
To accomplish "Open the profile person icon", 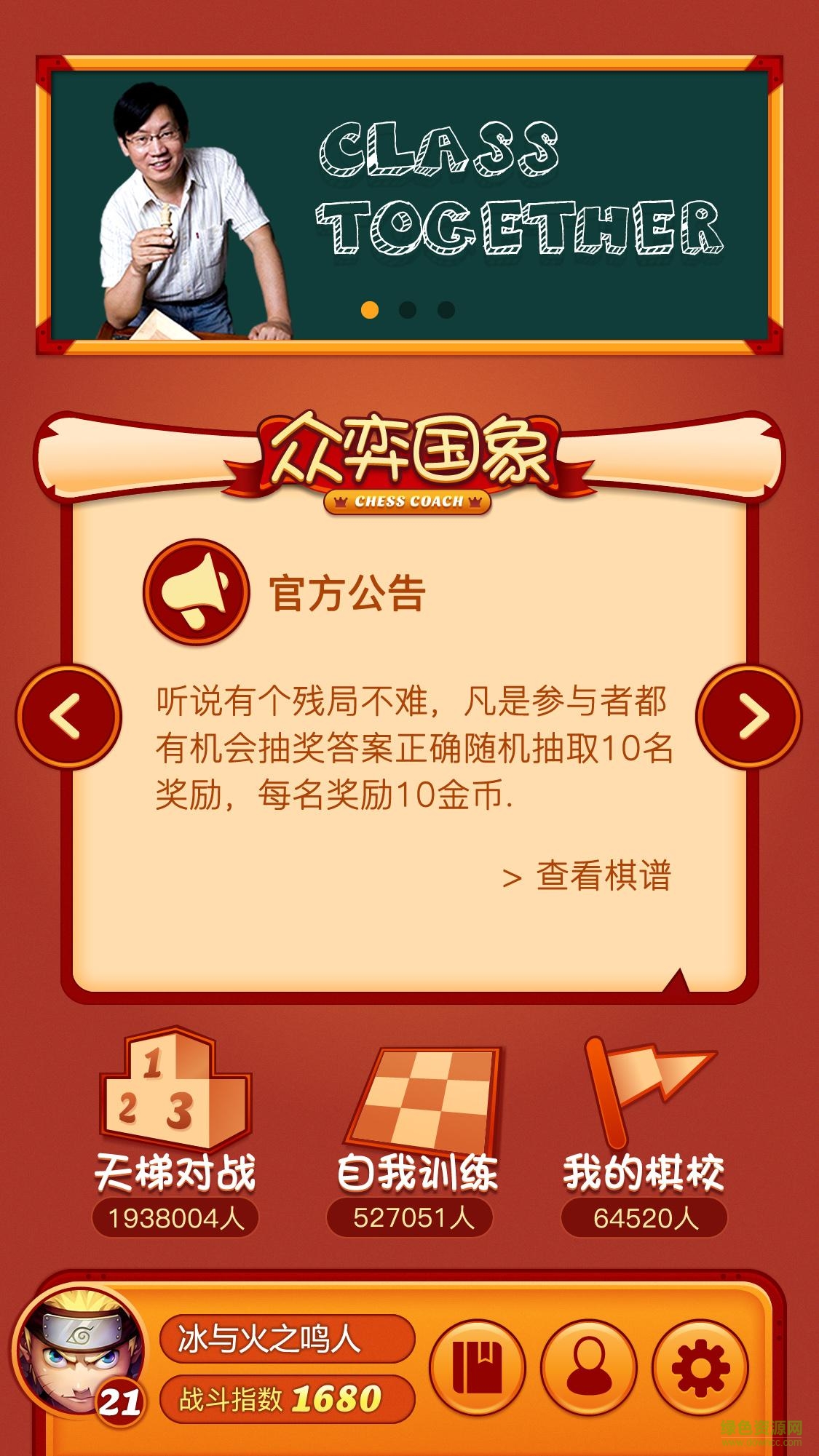I will [588, 1367].
